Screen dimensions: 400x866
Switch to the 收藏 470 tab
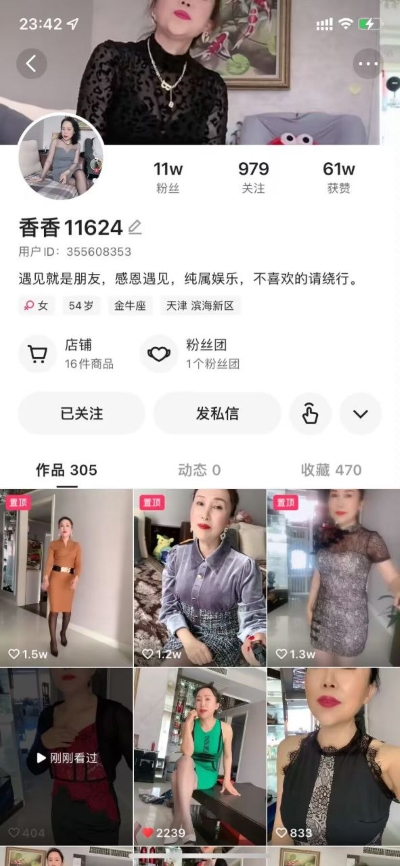click(x=331, y=470)
